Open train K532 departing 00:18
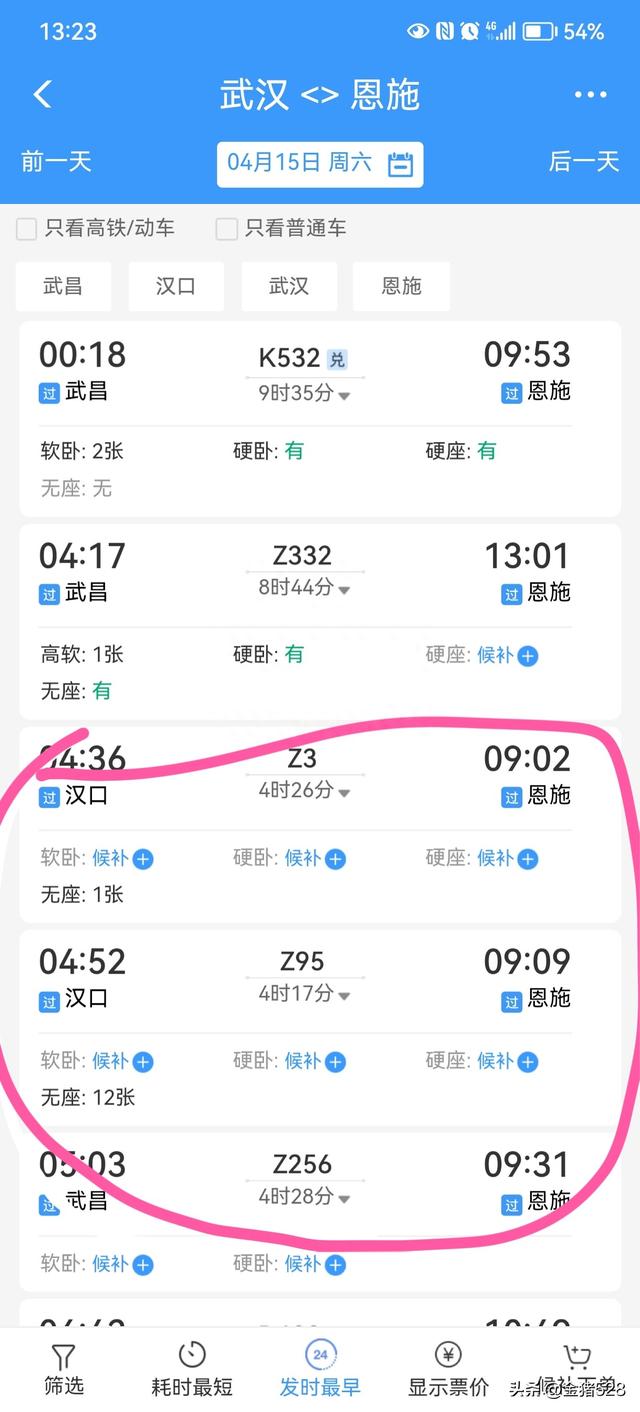The image size is (640, 1412). (x=320, y=419)
